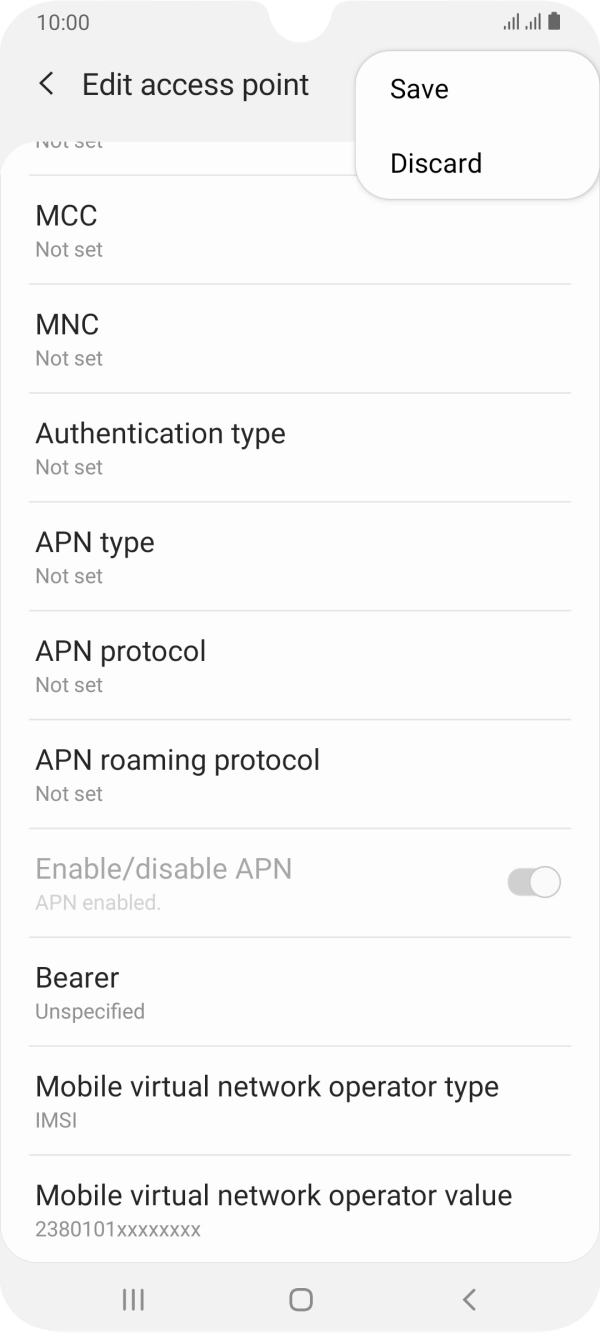Open Mobile virtual network operator value
600x1333 pixels.
(300, 1209)
